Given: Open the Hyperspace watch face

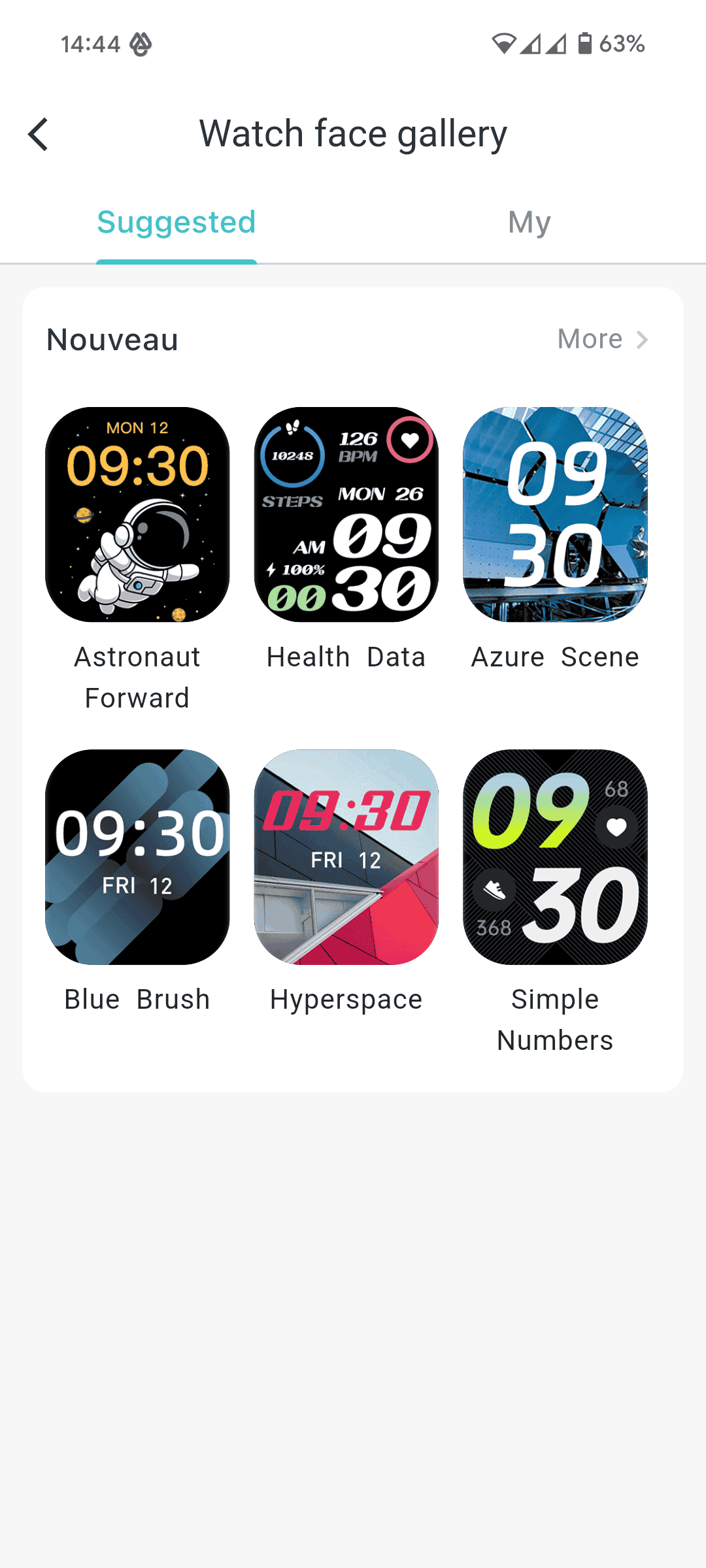Looking at the screenshot, I should (346, 857).
